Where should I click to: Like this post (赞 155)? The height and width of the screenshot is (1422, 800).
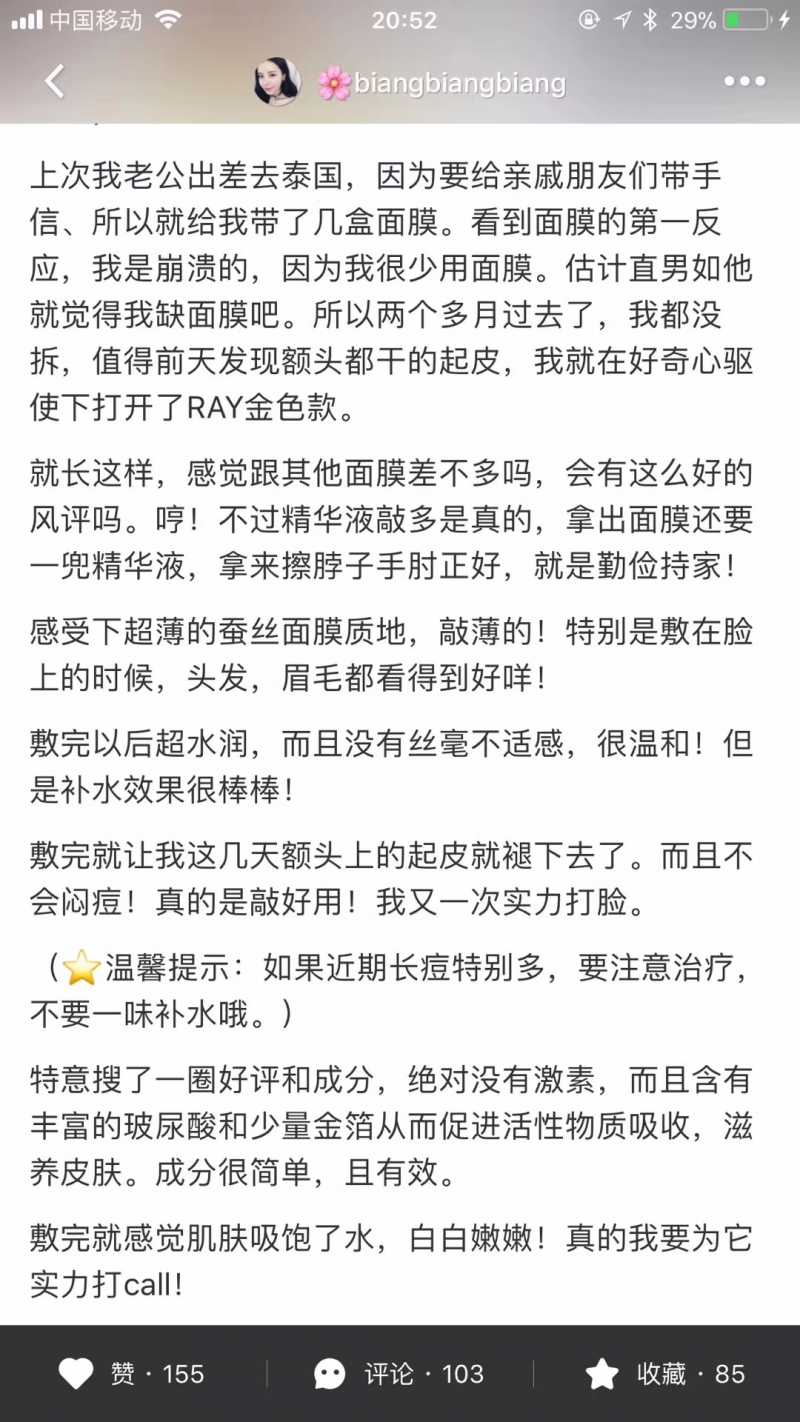(x=131, y=1374)
